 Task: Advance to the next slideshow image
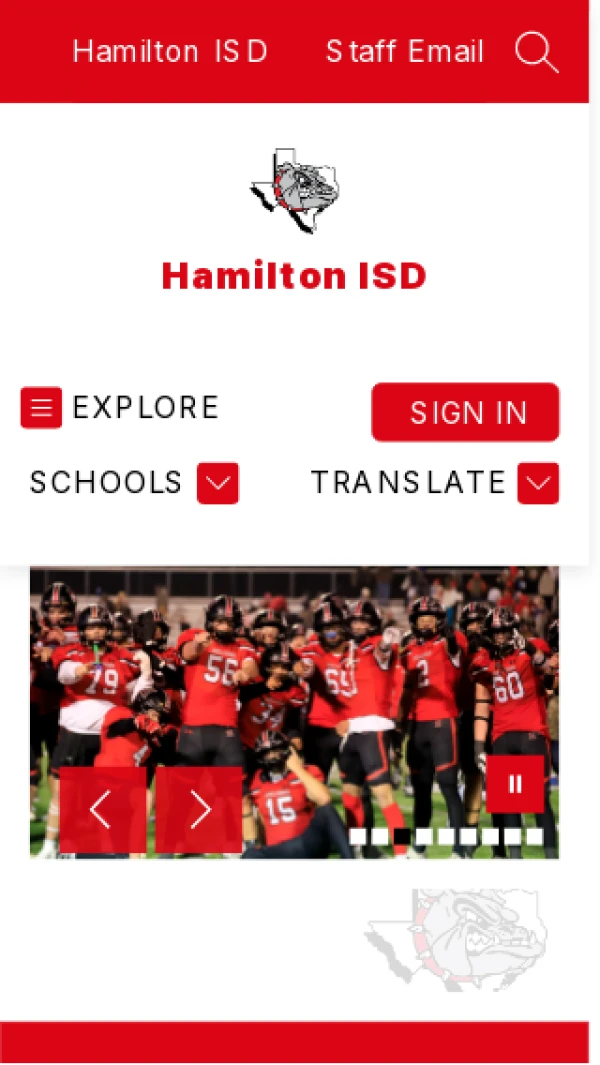pyautogui.click(x=199, y=810)
